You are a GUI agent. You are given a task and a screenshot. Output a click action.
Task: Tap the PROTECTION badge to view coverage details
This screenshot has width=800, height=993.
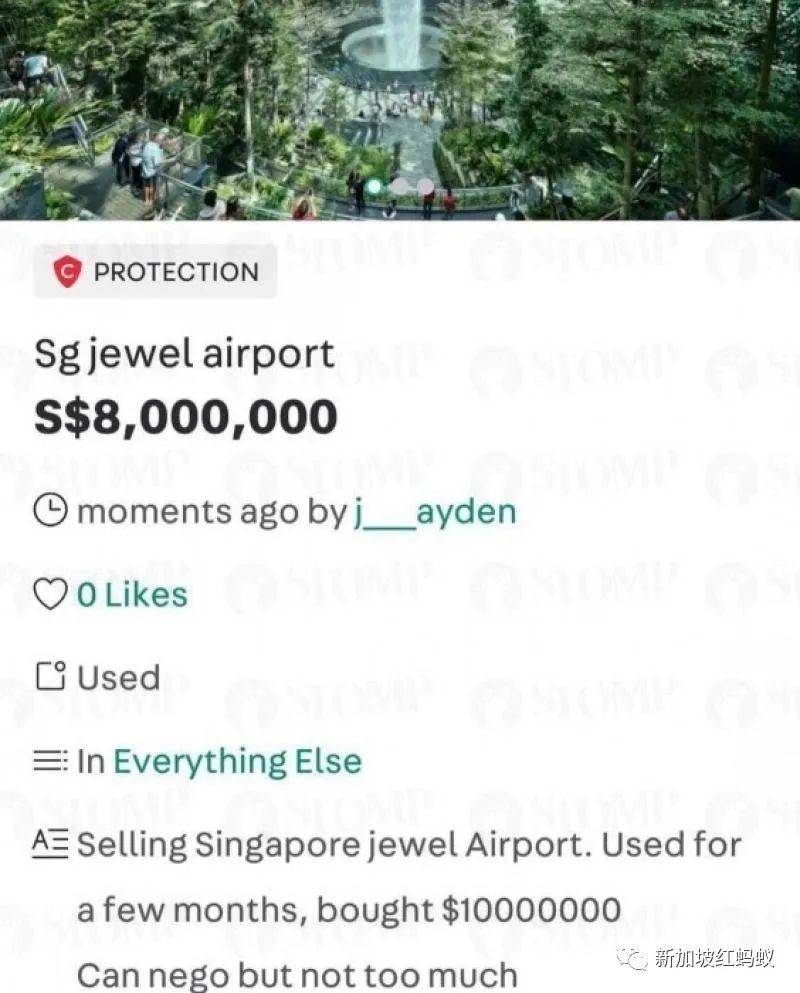tap(155, 270)
